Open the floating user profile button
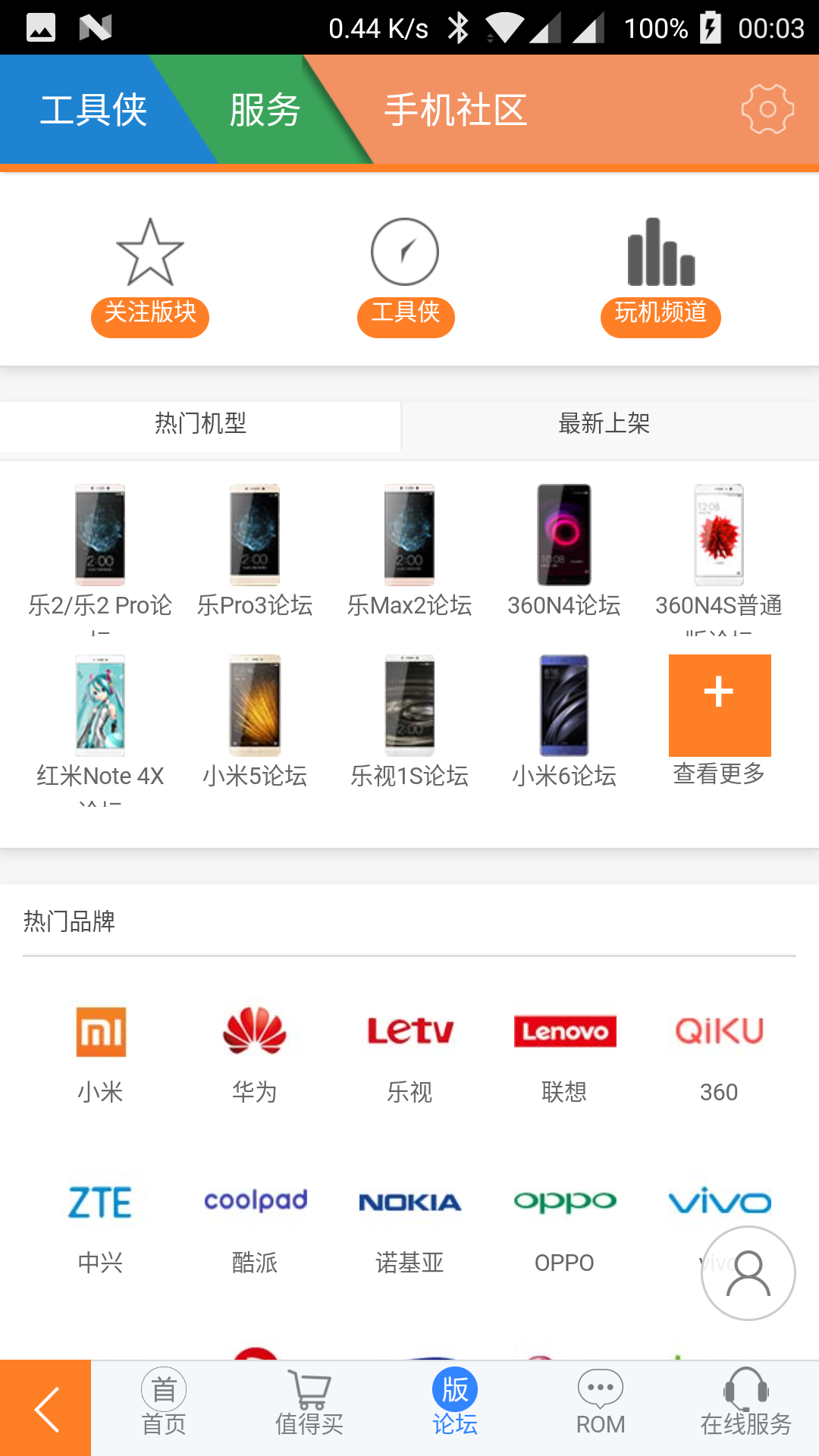Viewport: 819px width, 1456px height. (748, 1273)
